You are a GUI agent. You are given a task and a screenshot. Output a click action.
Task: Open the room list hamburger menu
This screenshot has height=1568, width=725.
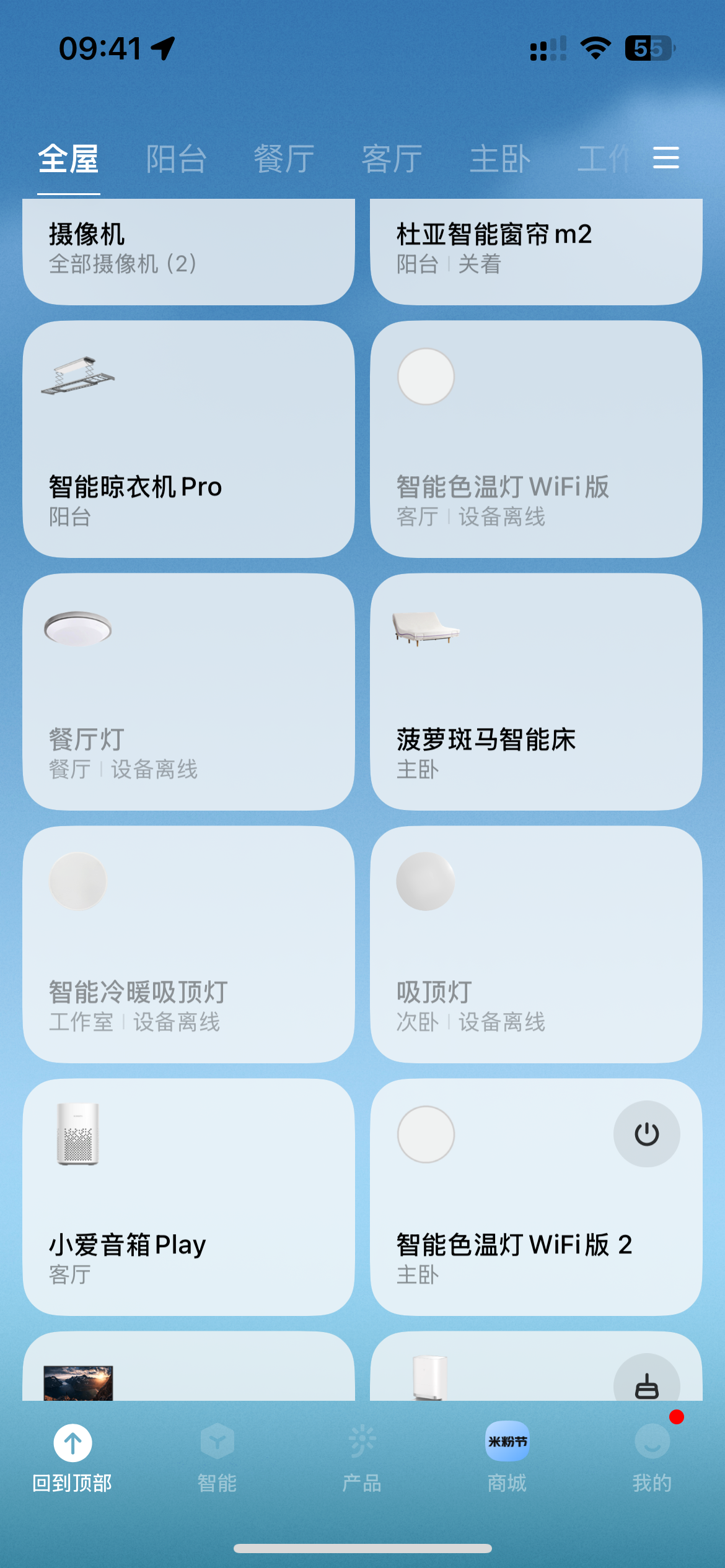point(666,158)
